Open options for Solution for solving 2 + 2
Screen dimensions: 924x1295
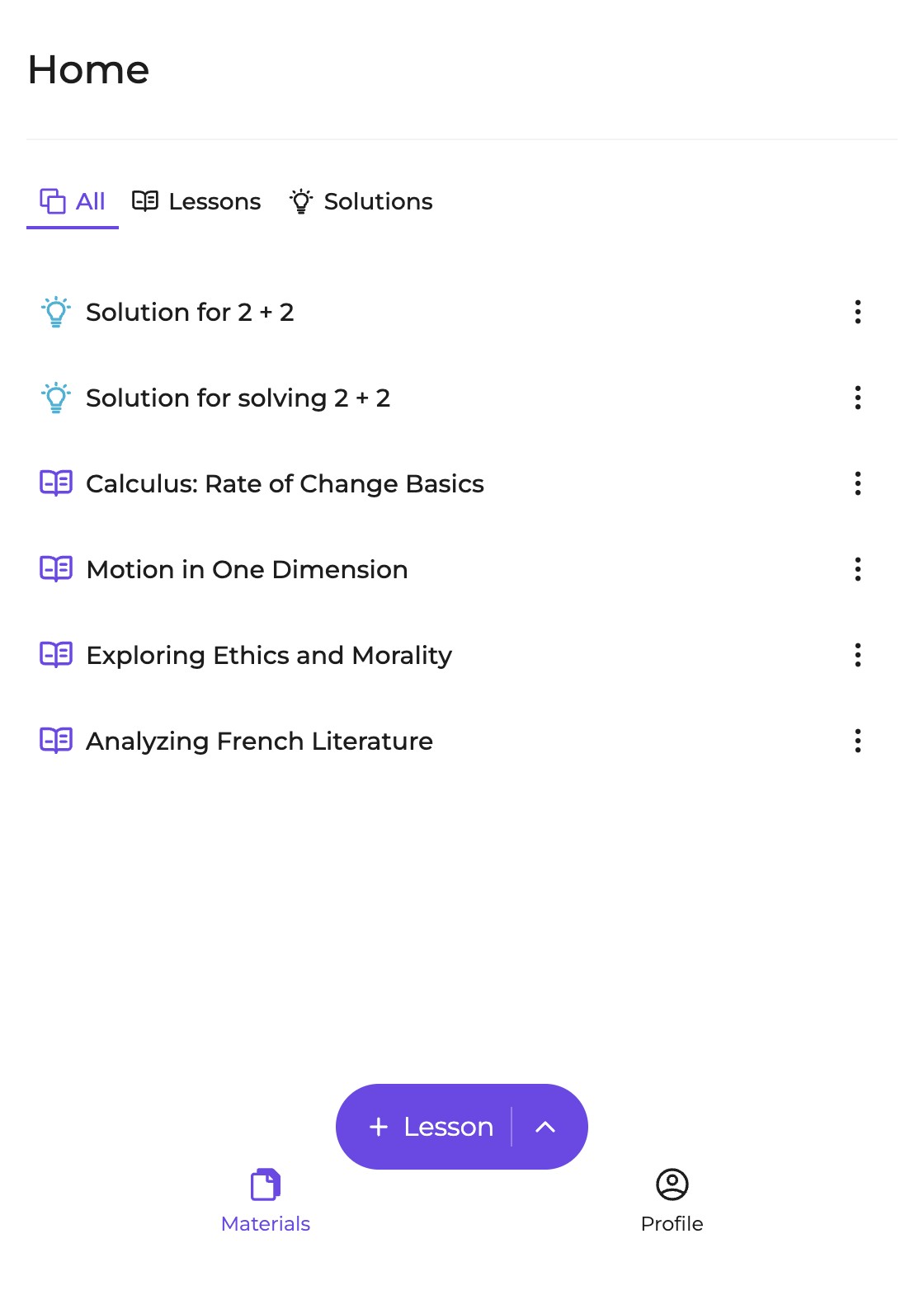[858, 398]
